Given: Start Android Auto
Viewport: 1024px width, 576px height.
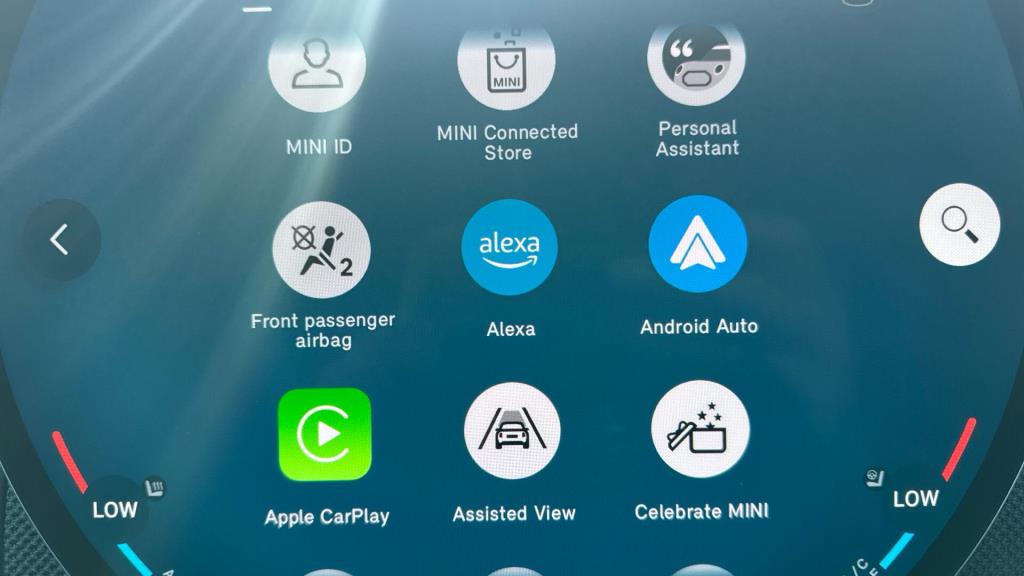Looking at the screenshot, I should [698, 245].
